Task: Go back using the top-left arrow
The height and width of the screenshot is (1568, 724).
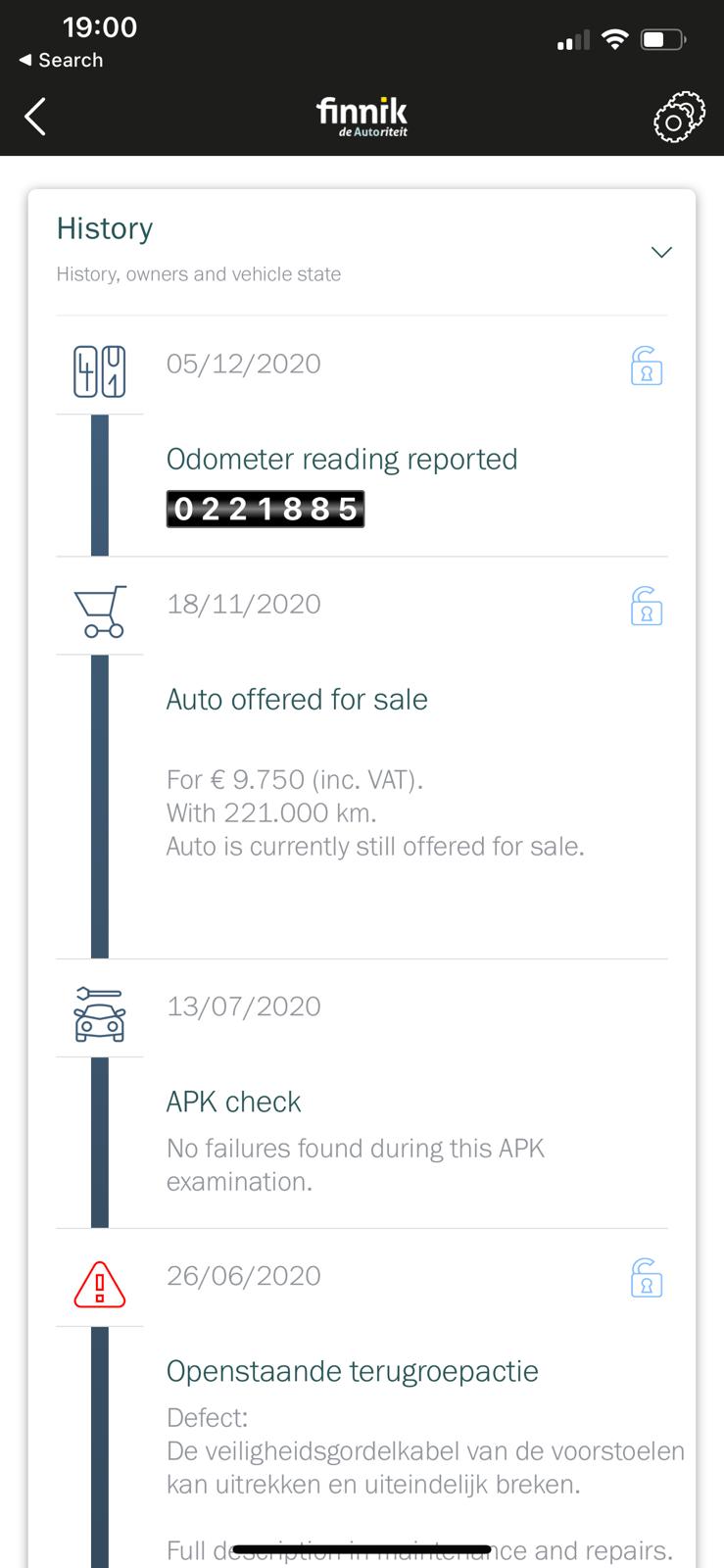Action: (x=35, y=117)
